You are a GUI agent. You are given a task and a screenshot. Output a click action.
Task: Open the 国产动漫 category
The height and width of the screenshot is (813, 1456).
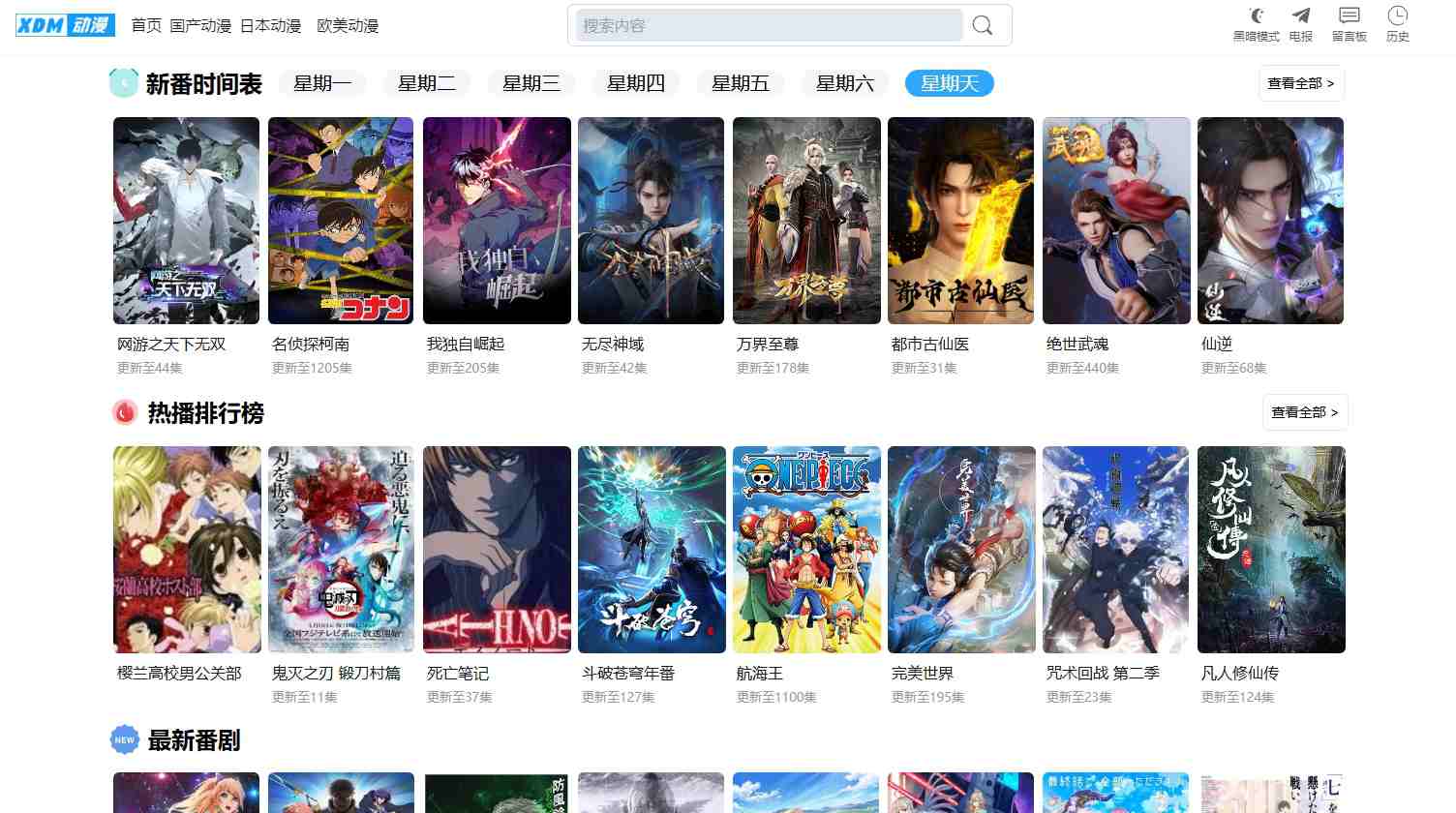200,26
